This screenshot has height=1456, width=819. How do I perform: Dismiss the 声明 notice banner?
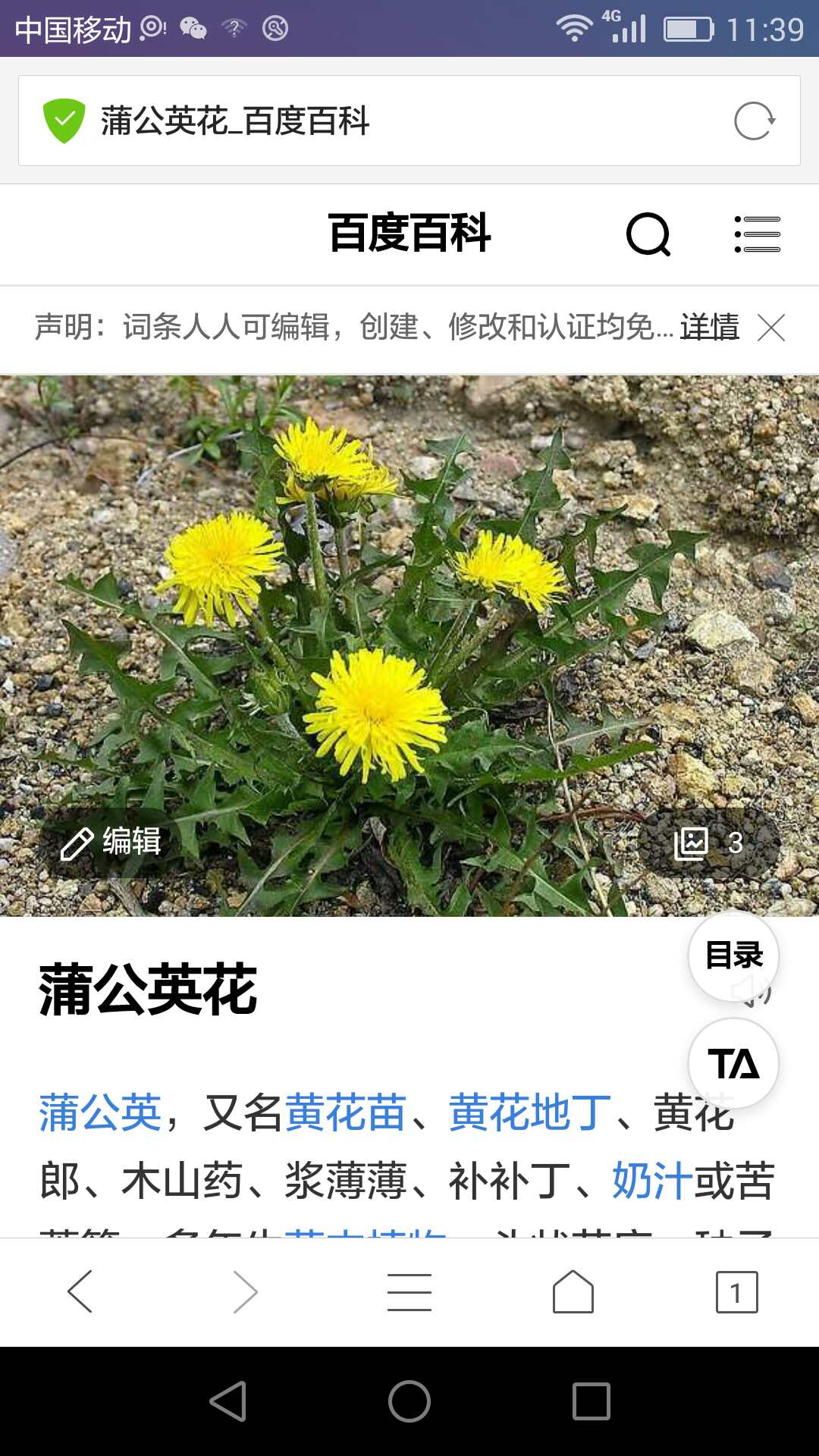[771, 328]
